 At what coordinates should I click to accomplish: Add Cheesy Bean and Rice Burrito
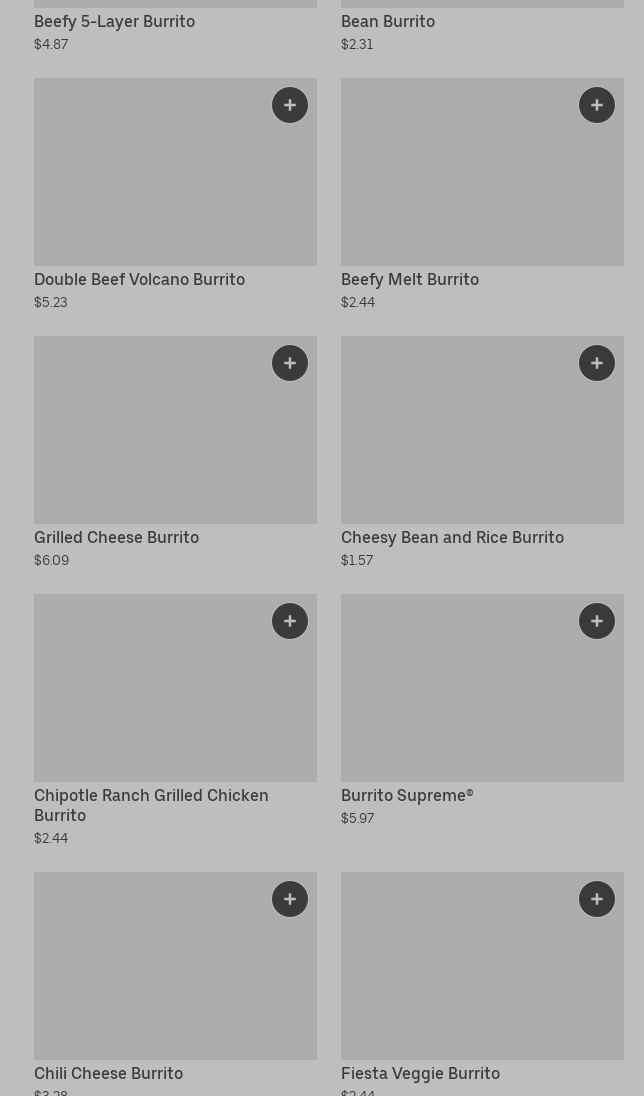tap(597, 363)
